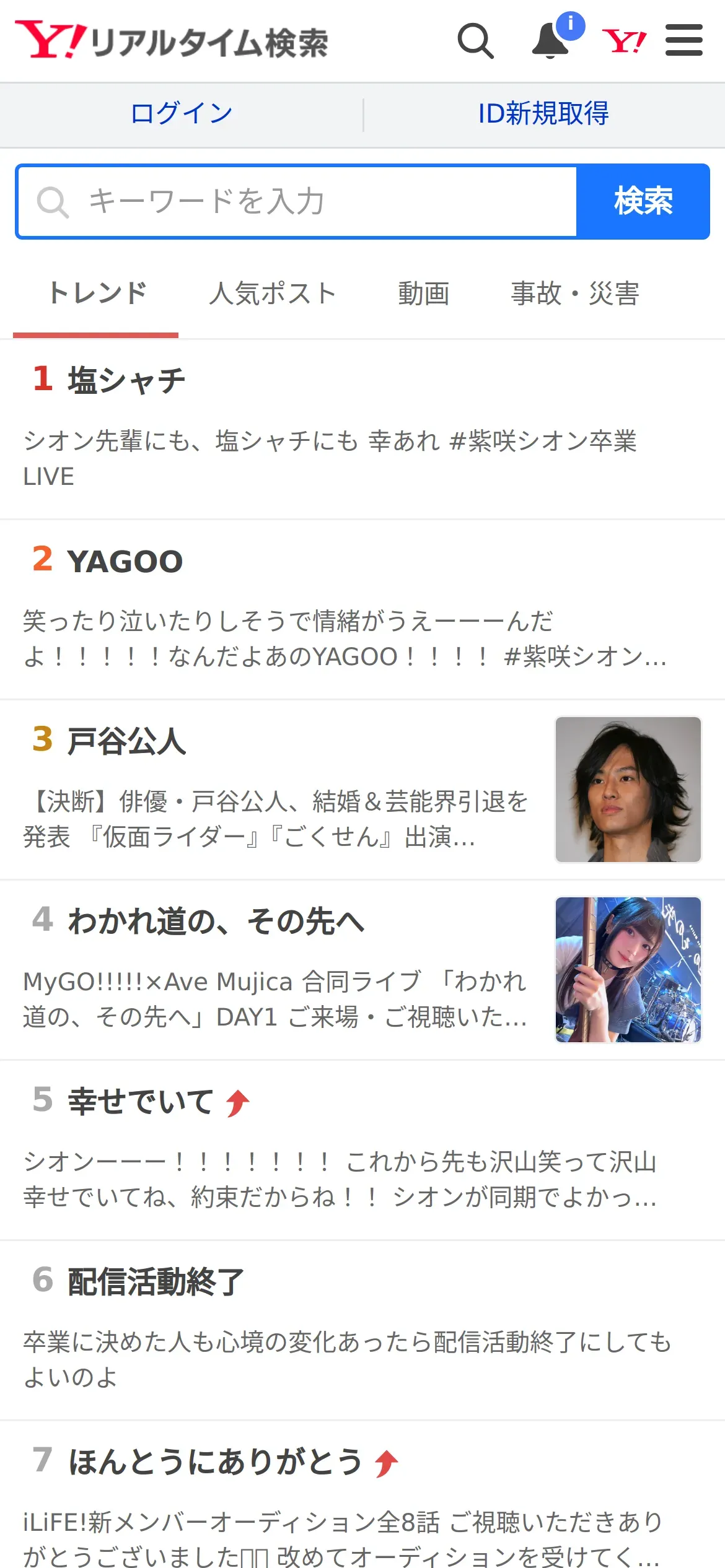Switch to the 動画 tab

click(x=424, y=294)
